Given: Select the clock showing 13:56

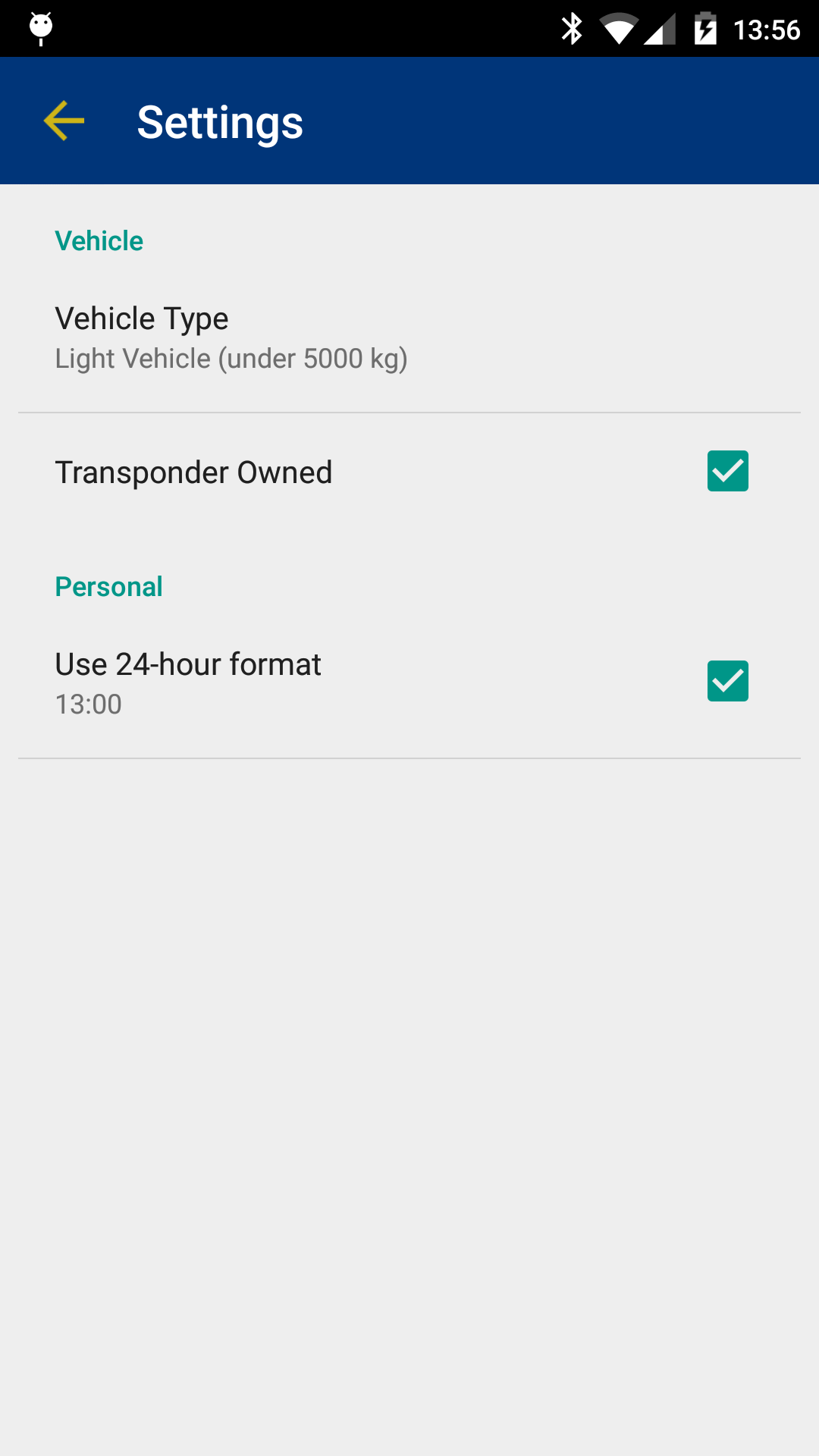Looking at the screenshot, I should click(767, 28).
